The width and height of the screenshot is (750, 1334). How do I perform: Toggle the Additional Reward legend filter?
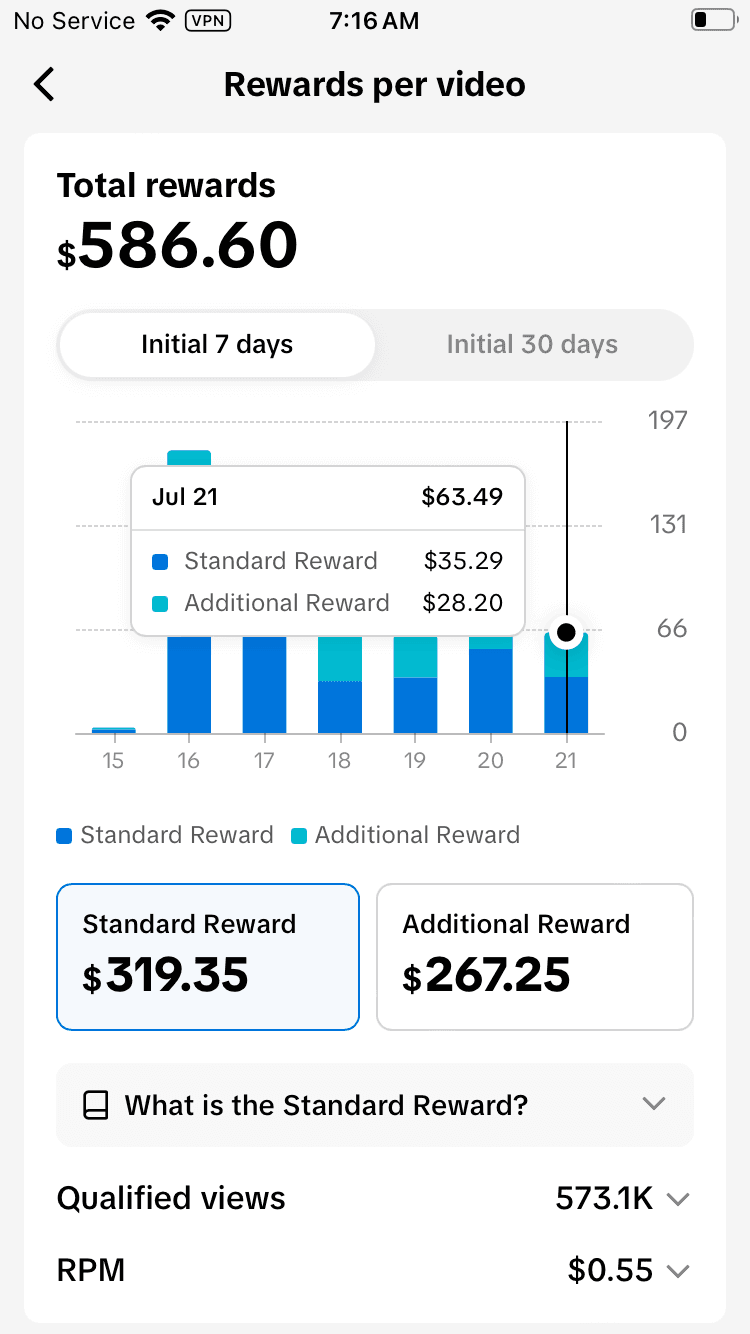pyautogui.click(x=408, y=834)
